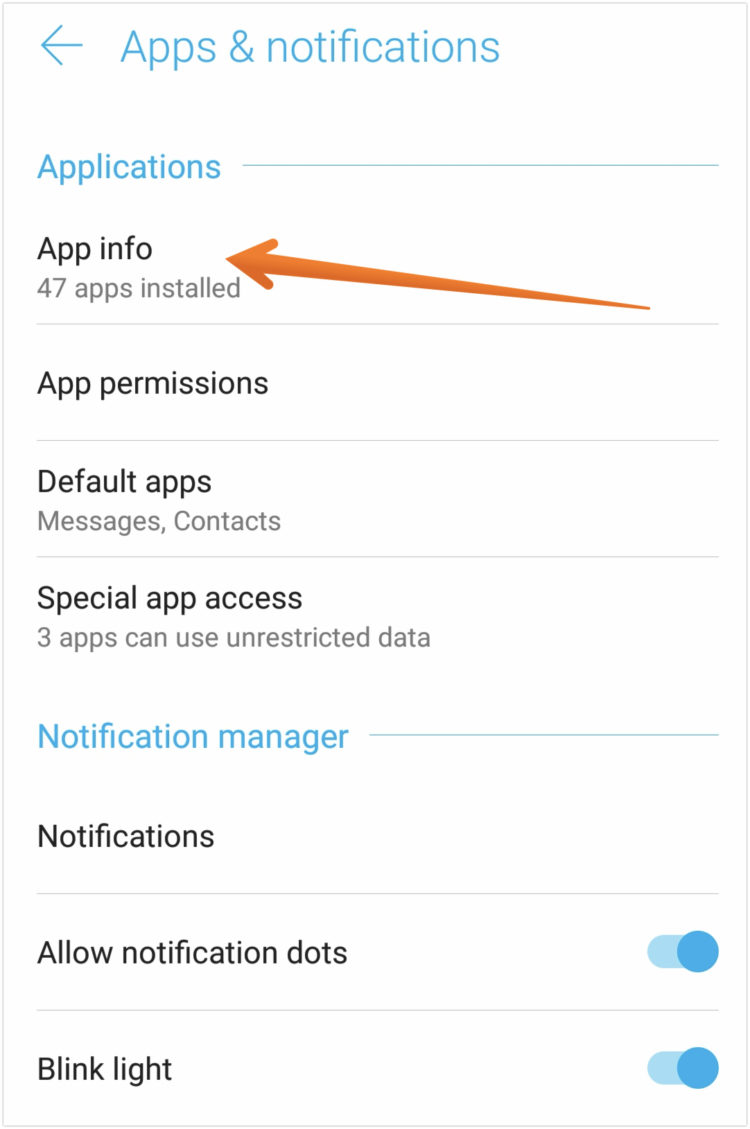Screen dimensions: 750x1129
Task: Disable the Blink light switch
Action: coord(684,1068)
